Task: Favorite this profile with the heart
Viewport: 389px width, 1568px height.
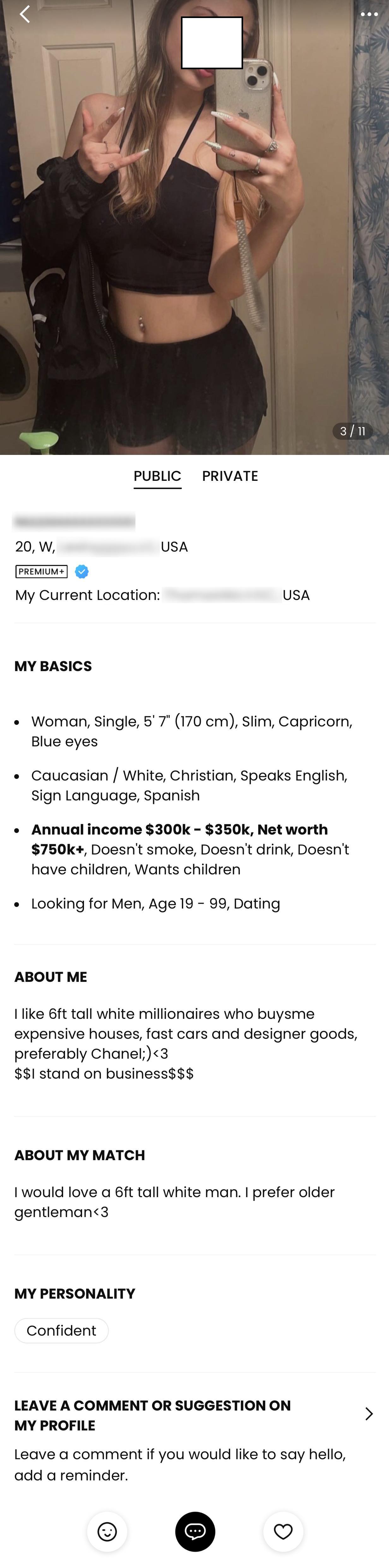Action: (x=283, y=1531)
